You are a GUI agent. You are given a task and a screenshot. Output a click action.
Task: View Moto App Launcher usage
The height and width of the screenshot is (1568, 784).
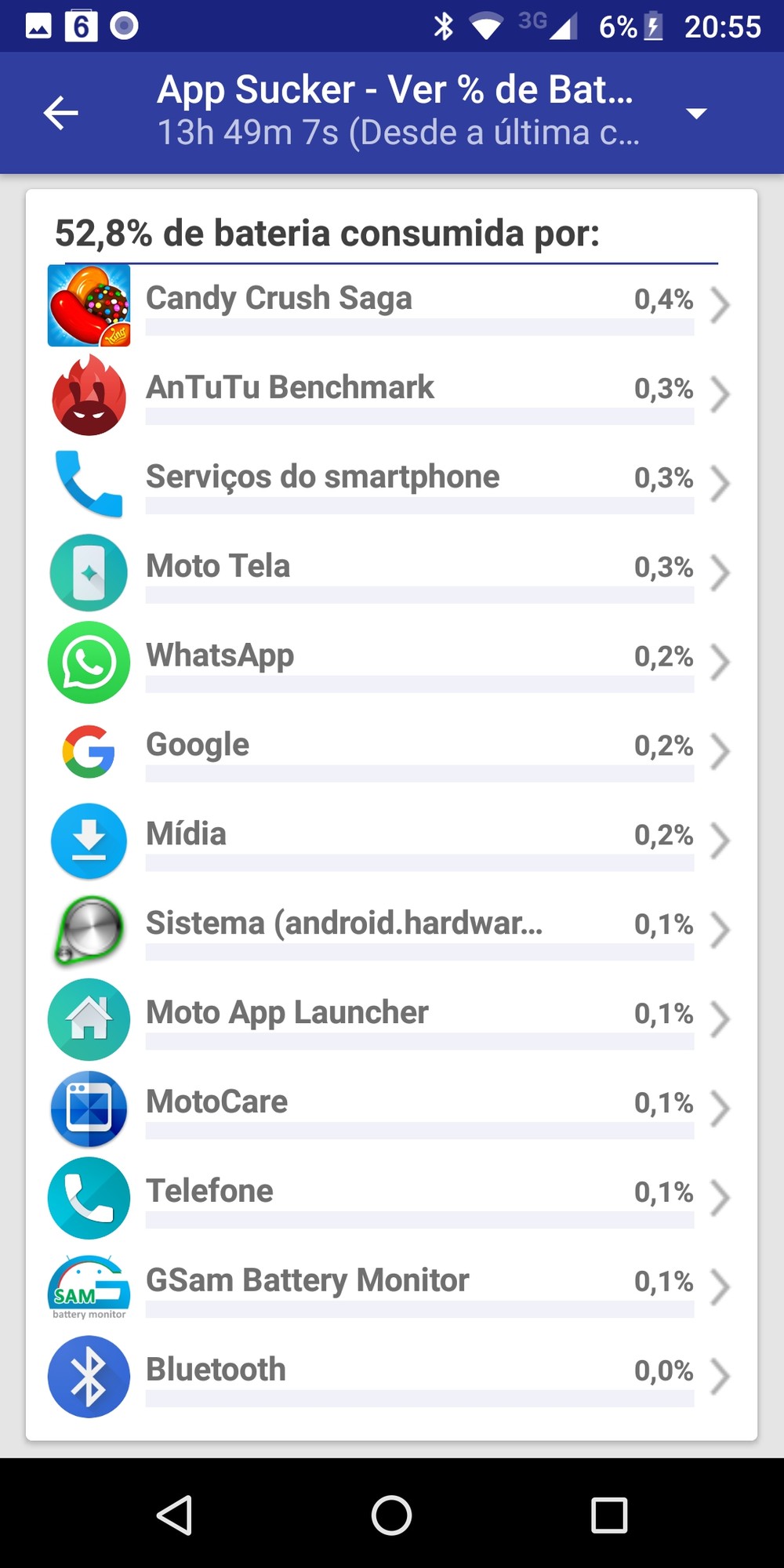(392, 1020)
